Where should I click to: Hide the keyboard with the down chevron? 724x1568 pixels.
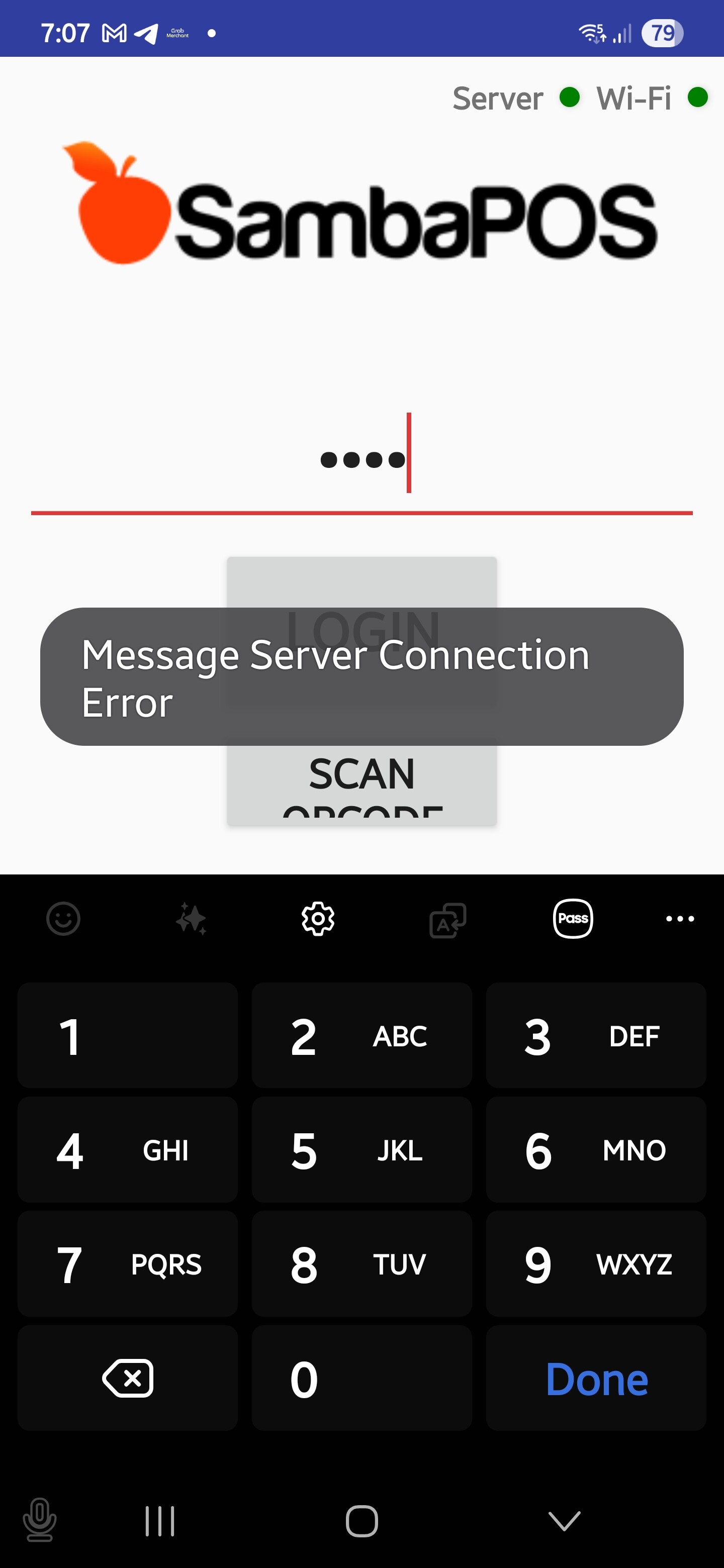pos(564,1521)
